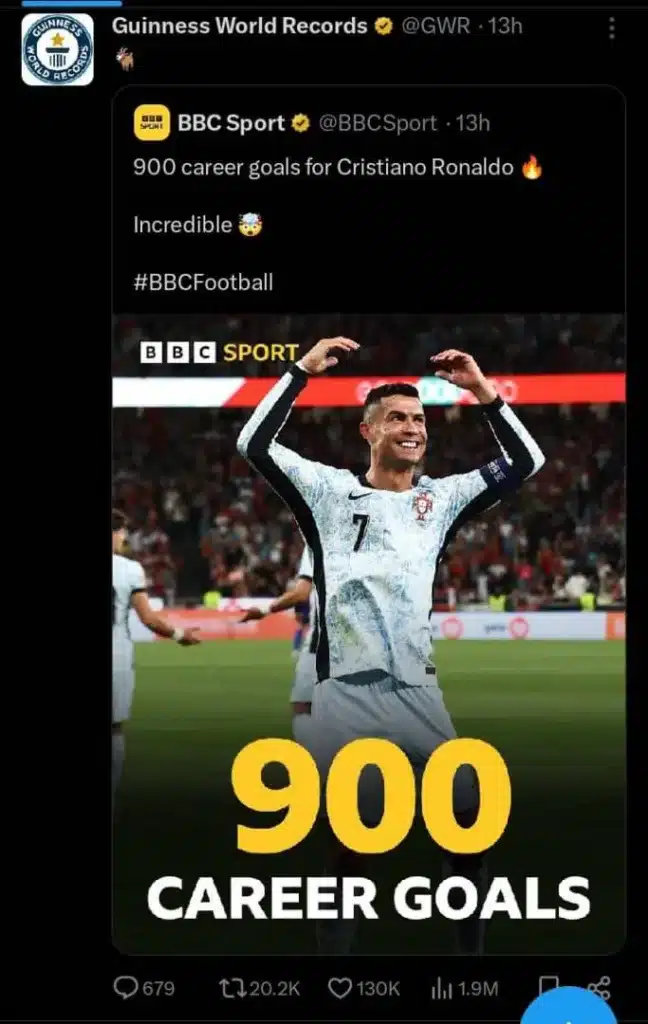Share the Guinness World Records post
Image resolution: width=648 pixels, height=1024 pixels.
599,988
